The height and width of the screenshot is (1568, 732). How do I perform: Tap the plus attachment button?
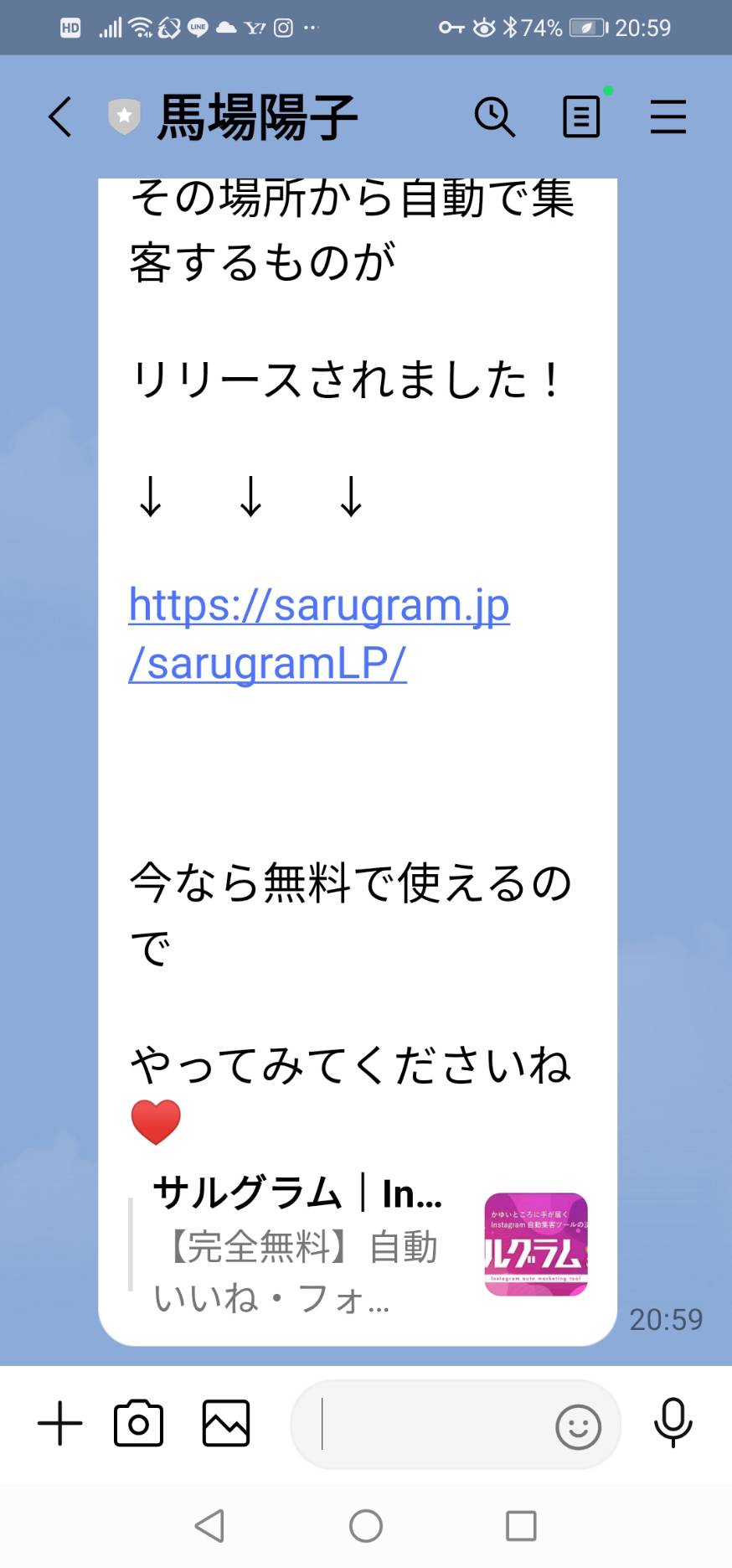[x=60, y=1423]
